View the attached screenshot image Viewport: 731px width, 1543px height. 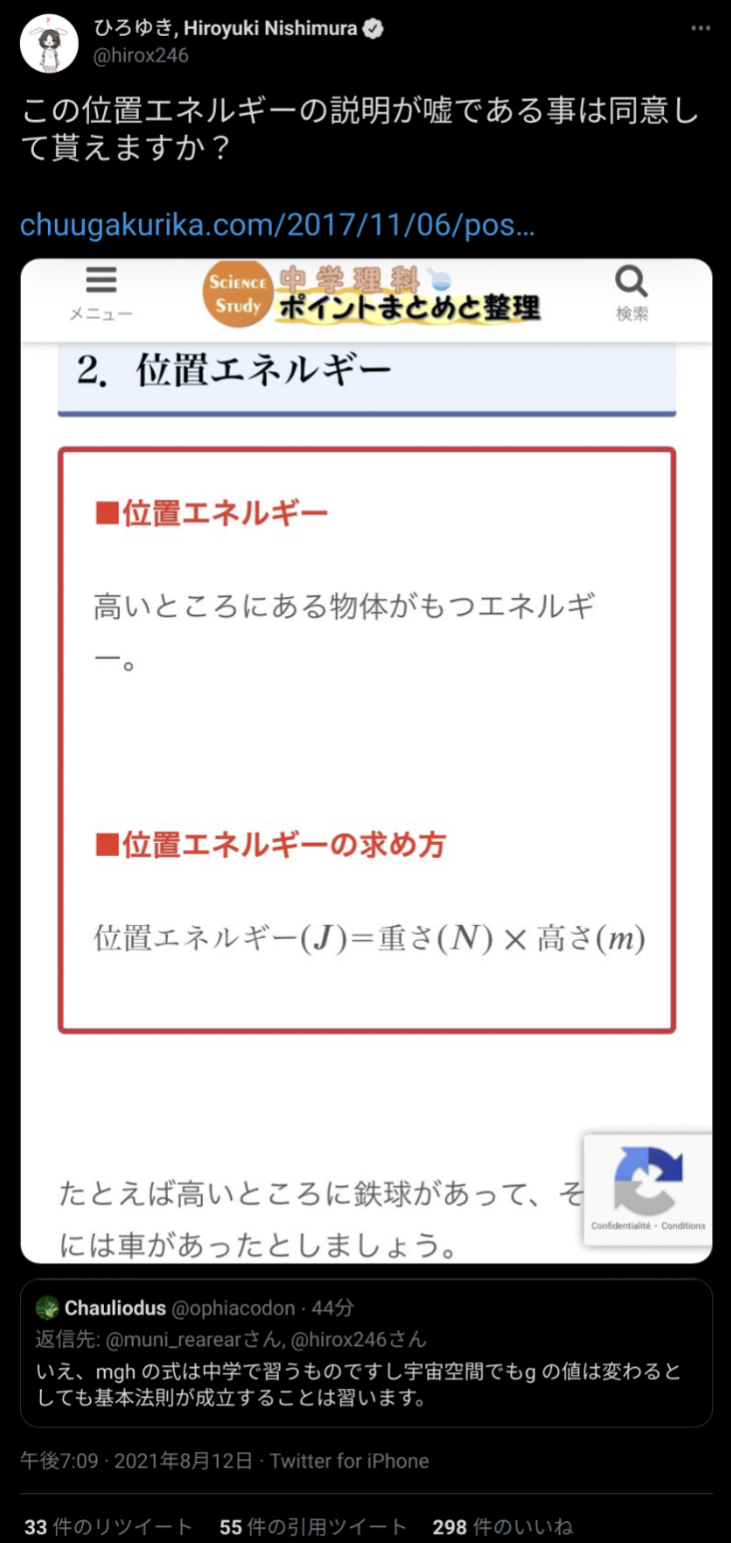(x=366, y=761)
